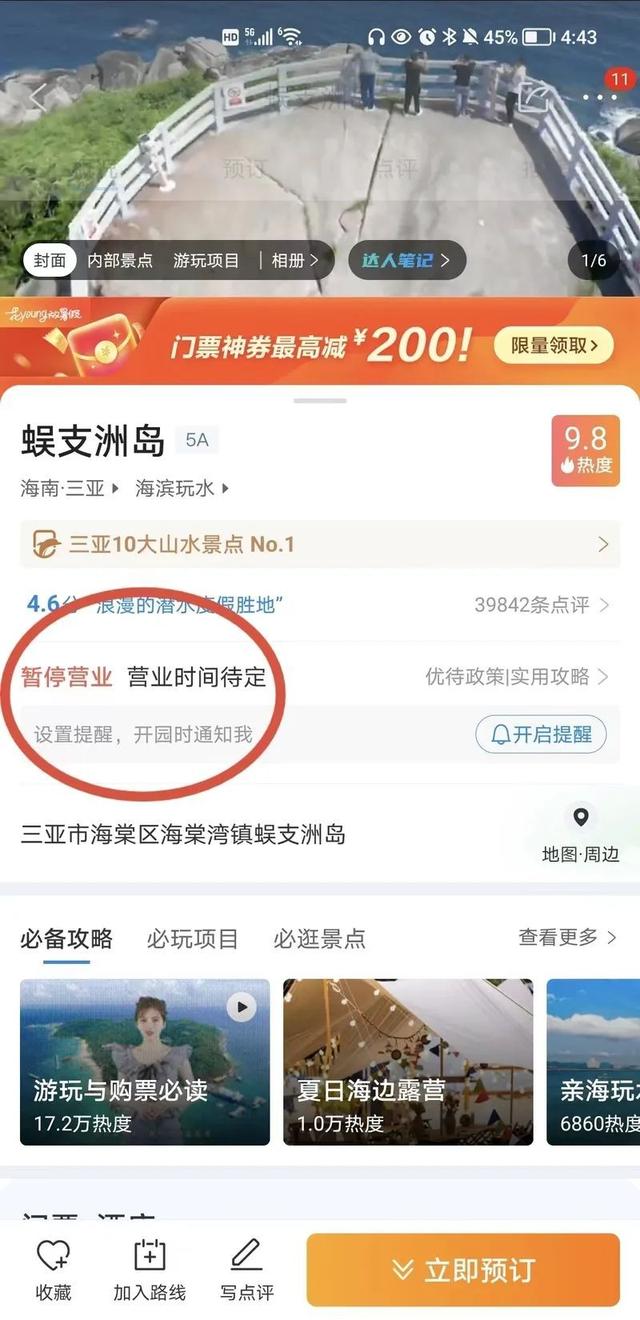Go back with the top-left arrow
This screenshot has height=1320, width=640.
pyautogui.click(x=38, y=97)
